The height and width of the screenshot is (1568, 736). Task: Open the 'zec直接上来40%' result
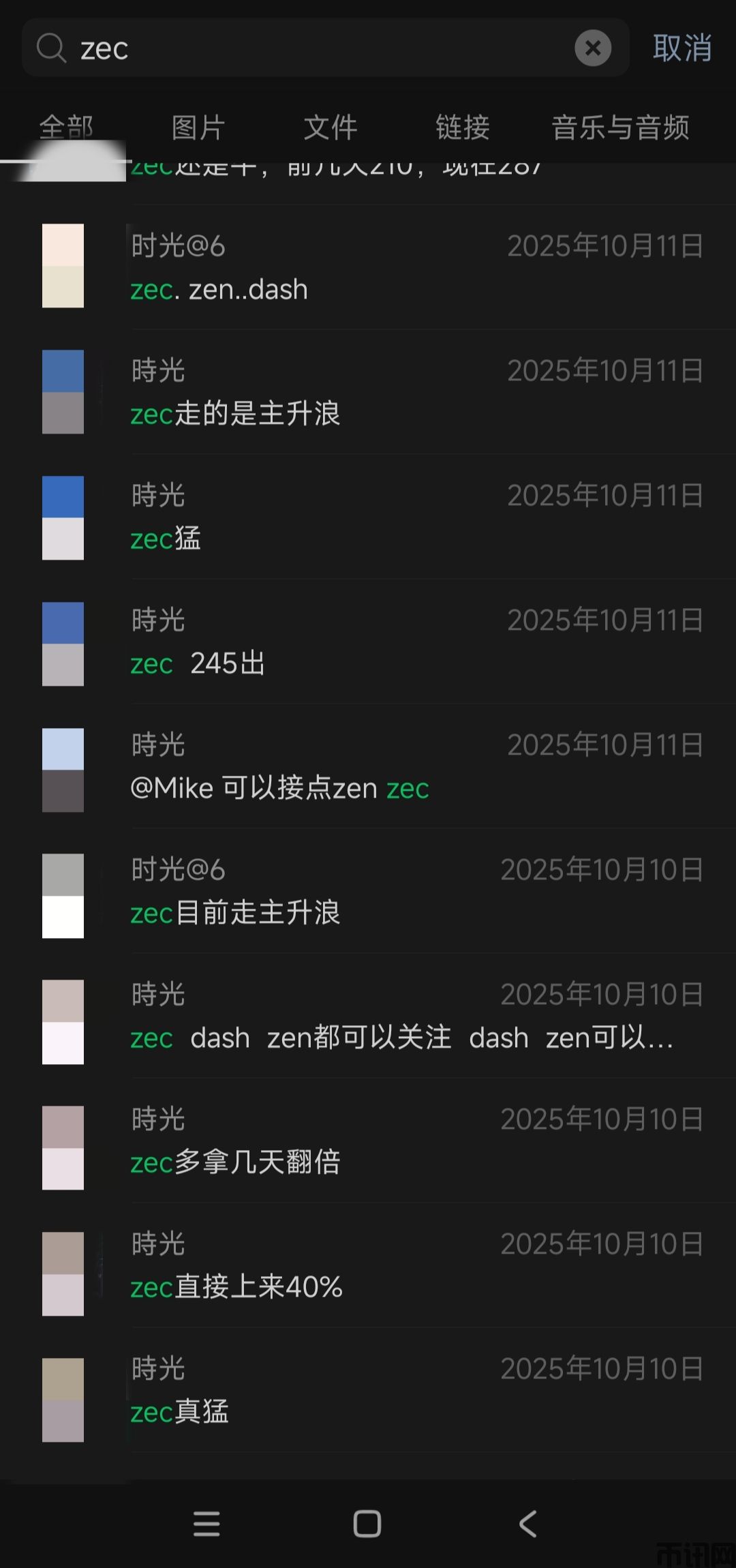[x=416, y=1265]
